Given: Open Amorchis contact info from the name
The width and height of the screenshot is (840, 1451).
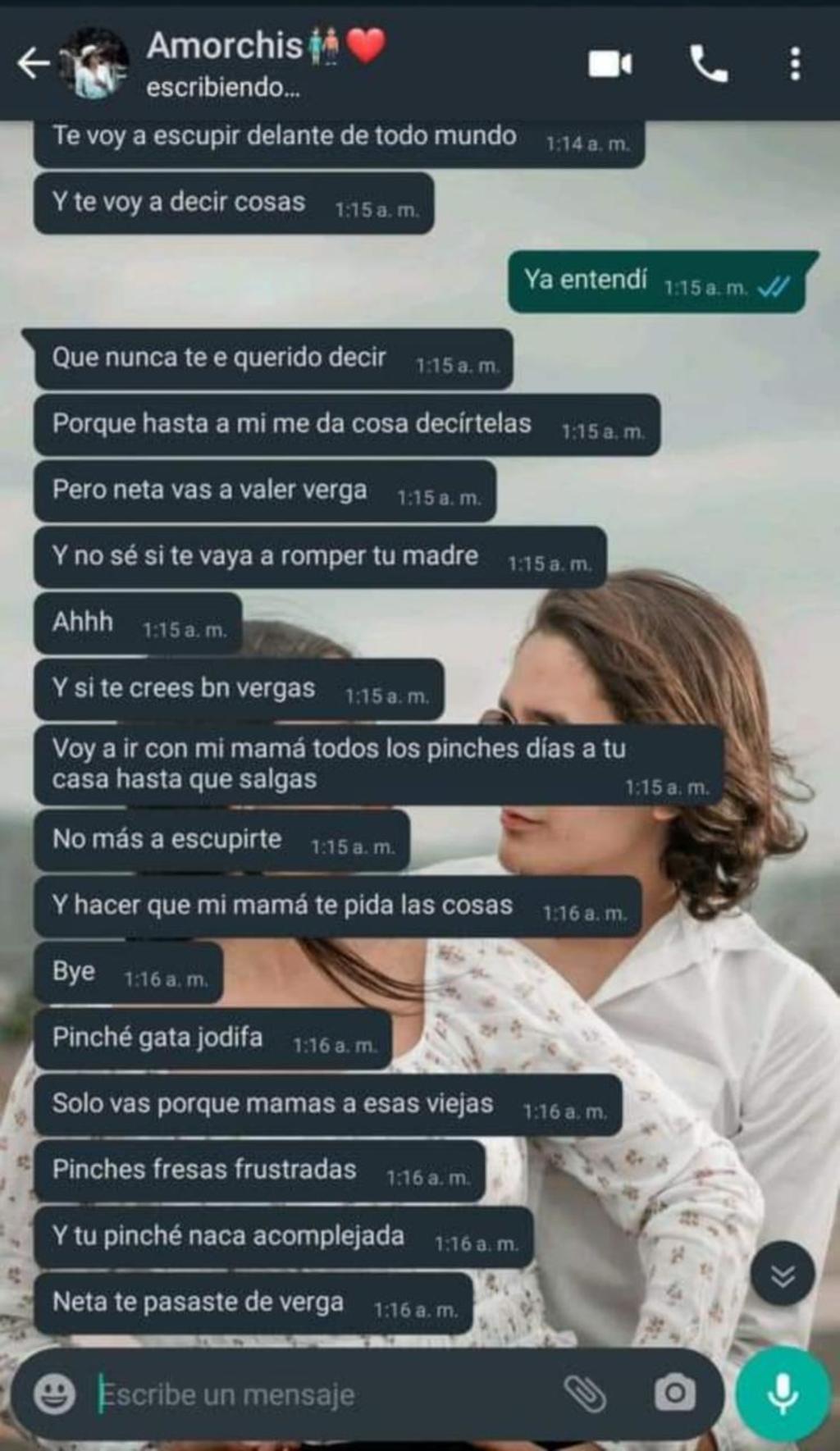Looking at the screenshot, I should [226, 46].
